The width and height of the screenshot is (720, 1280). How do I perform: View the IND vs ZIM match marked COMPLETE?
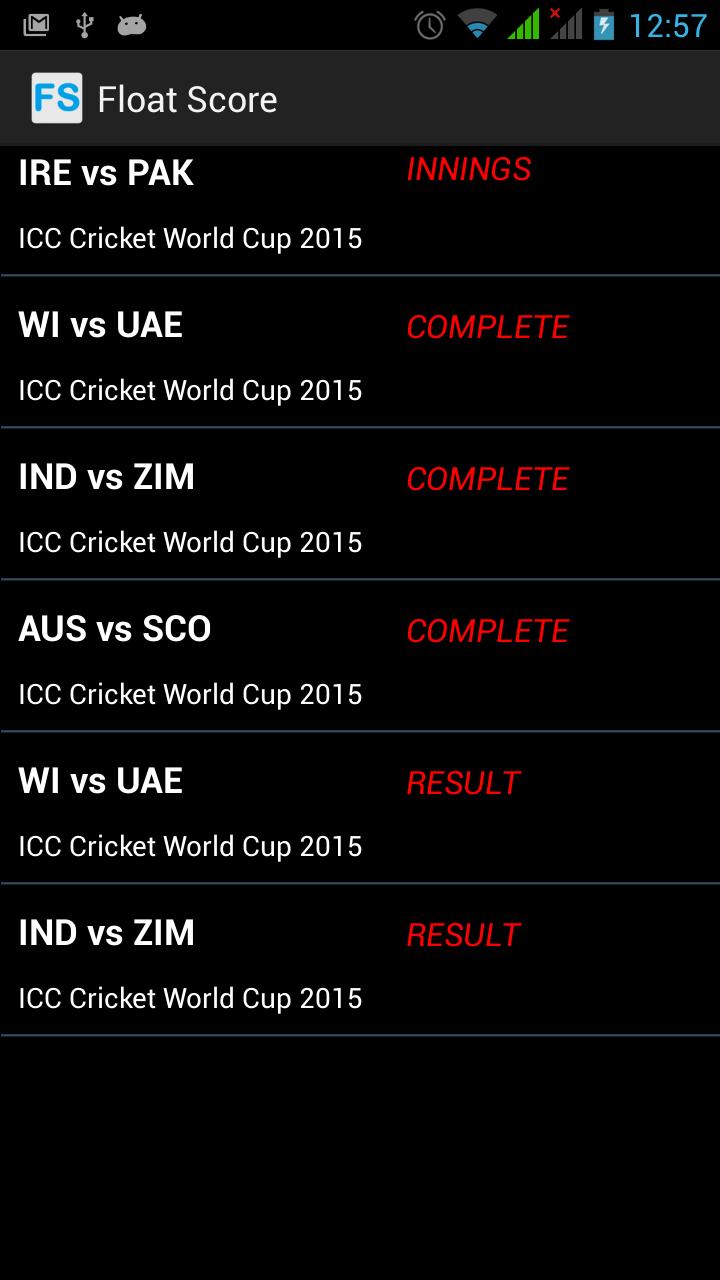(360, 504)
